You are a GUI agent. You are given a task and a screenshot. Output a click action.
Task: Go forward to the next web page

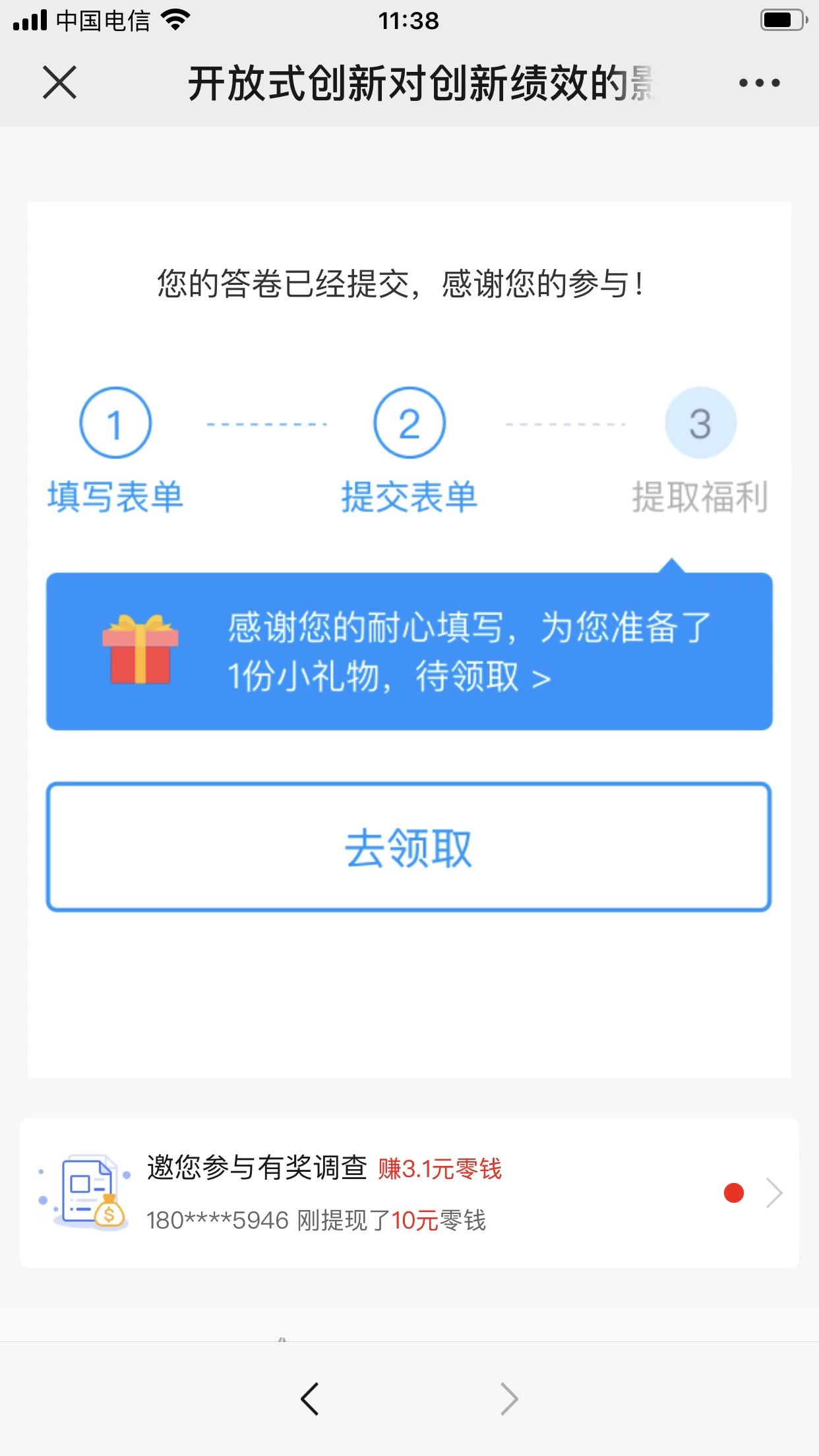508,1399
